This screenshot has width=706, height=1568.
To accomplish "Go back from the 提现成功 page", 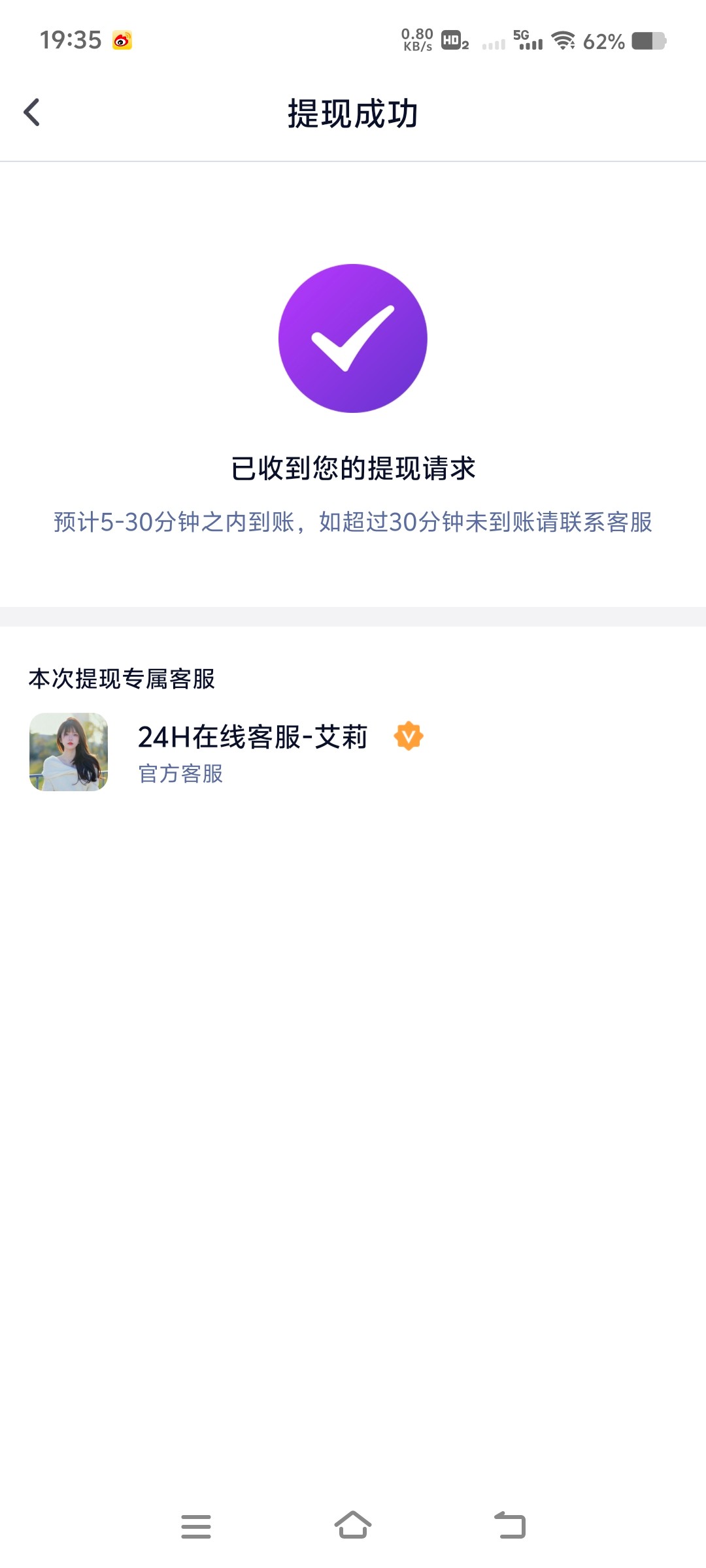I will click(x=32, y=112).
